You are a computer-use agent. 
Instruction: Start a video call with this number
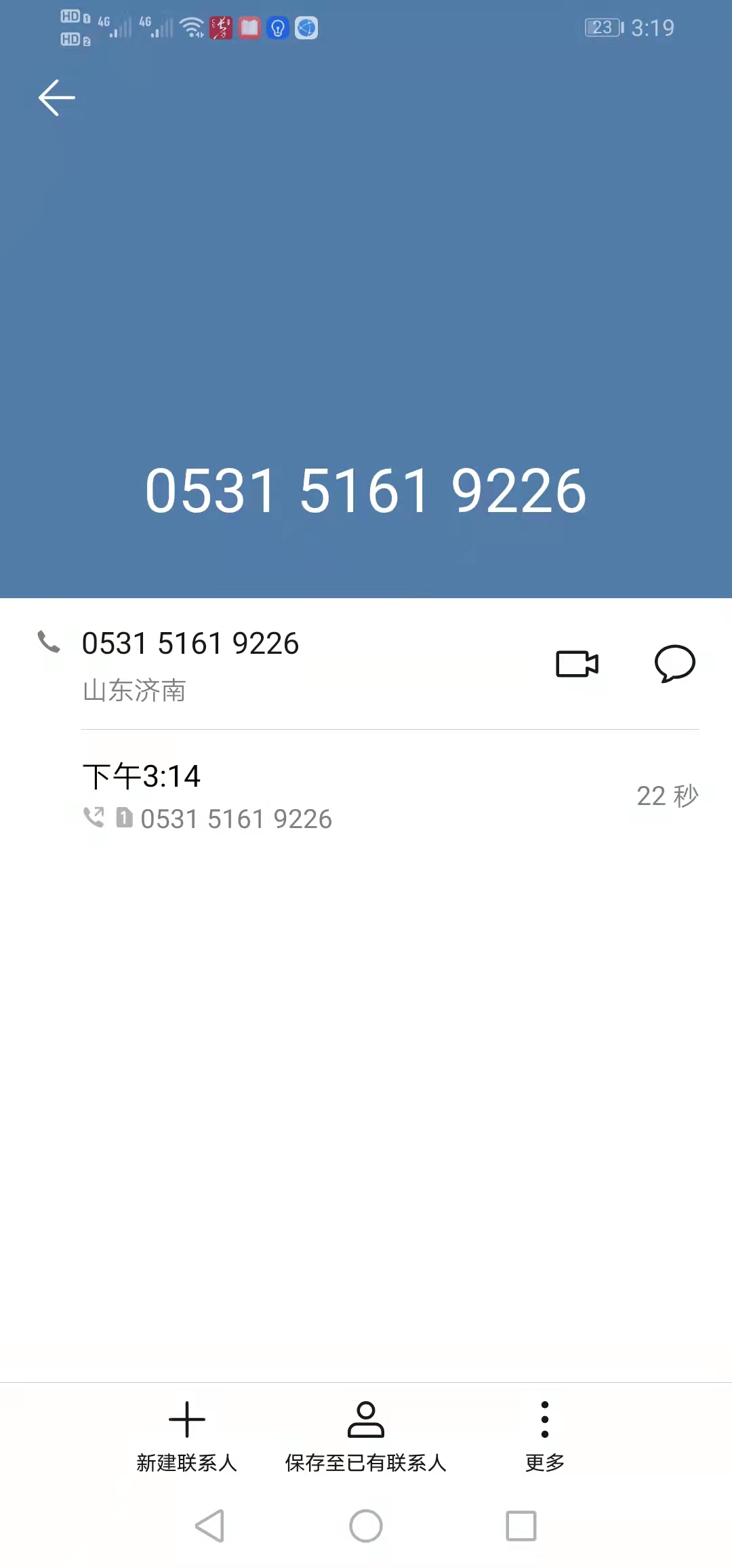click(577, 664)
